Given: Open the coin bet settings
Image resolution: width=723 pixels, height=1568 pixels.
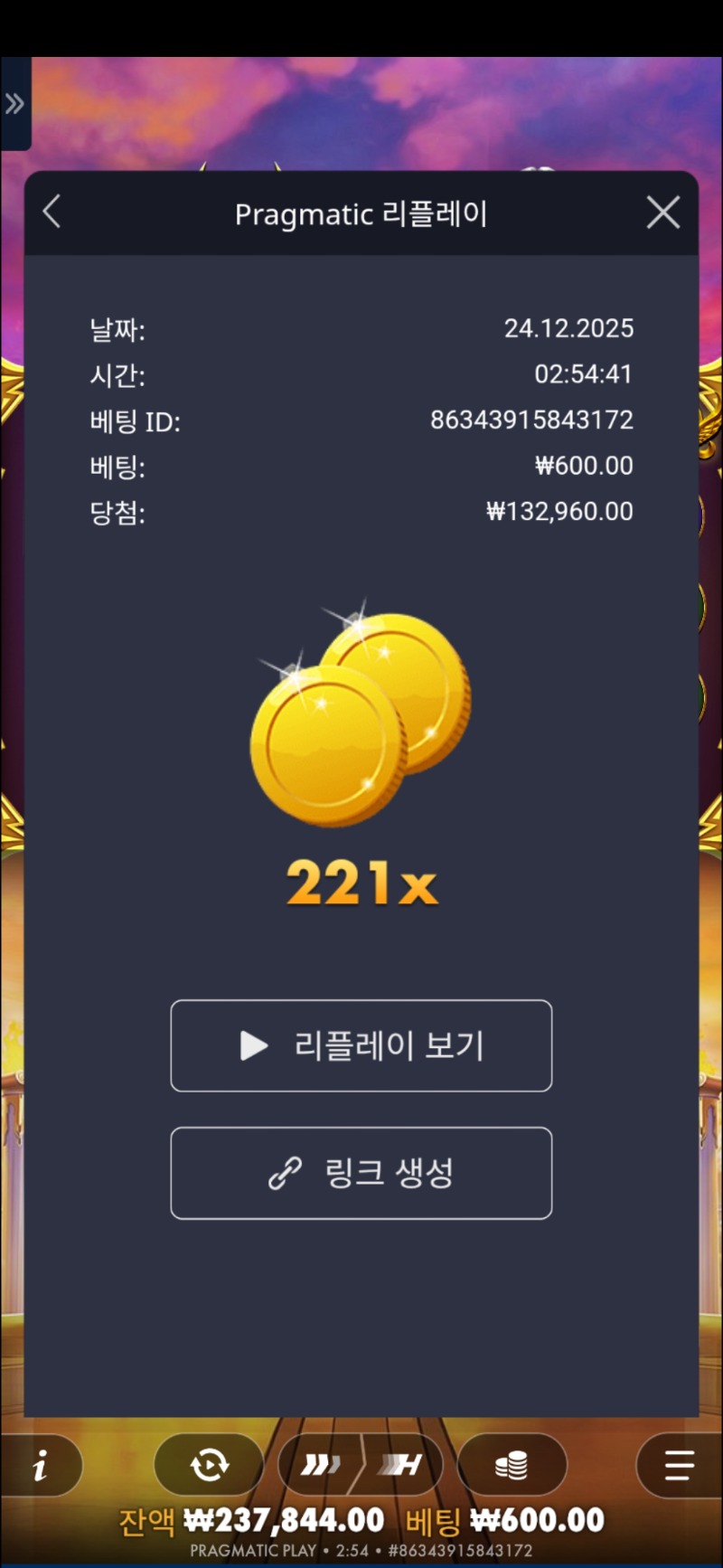Looking at the screenshot, I should pyautogui.click(x=512, y=1465).
